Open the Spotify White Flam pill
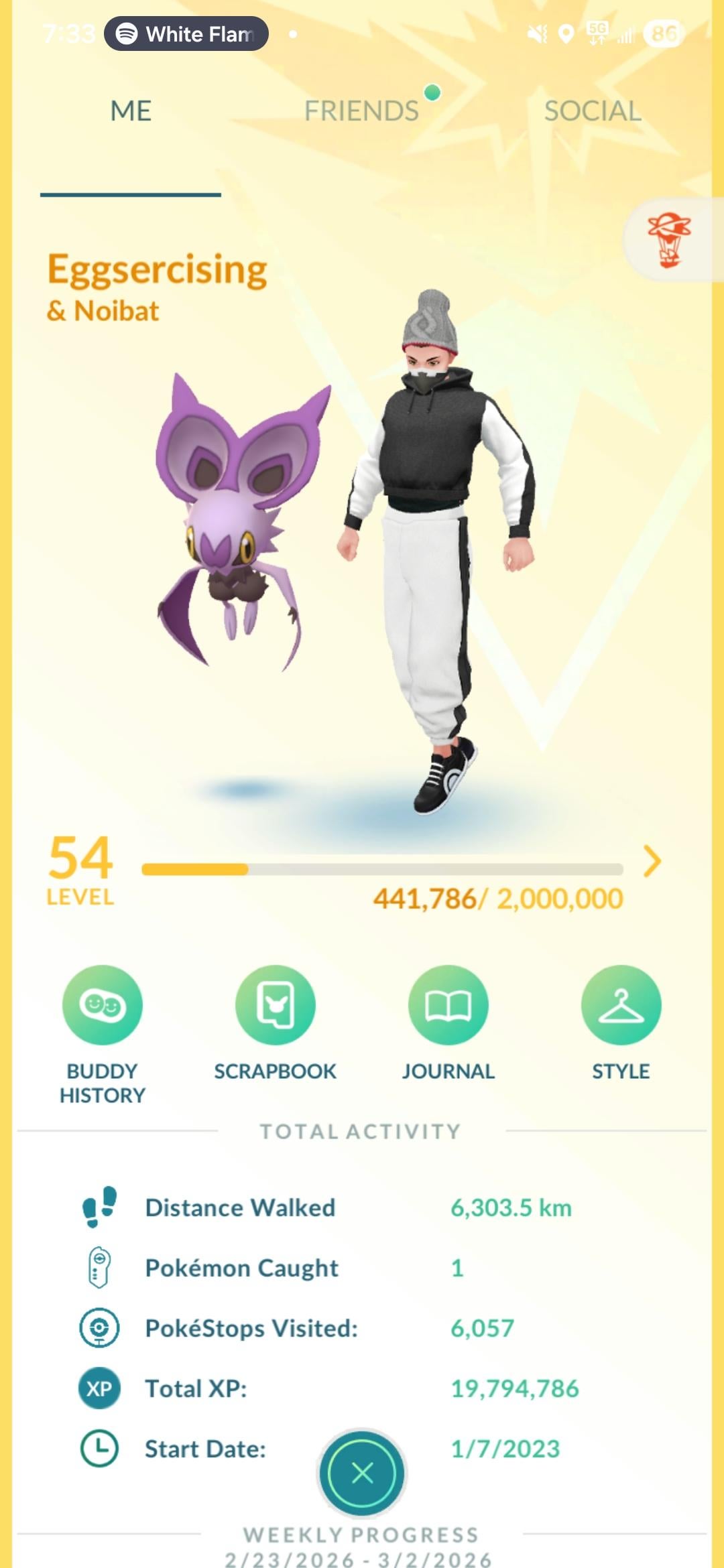This screenshot has width=724, height=1568. coord(186,34)
